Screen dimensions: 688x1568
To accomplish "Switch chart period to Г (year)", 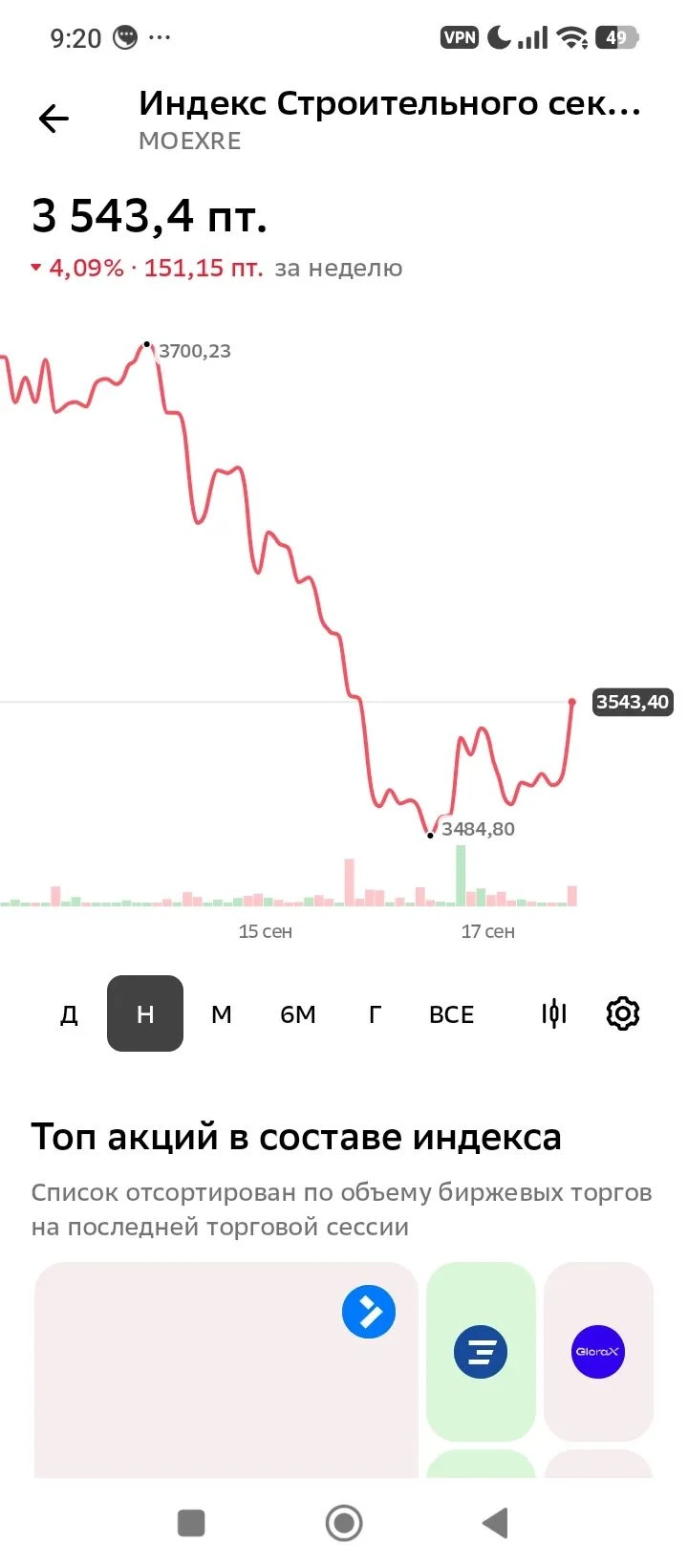I will point(375,1014).
